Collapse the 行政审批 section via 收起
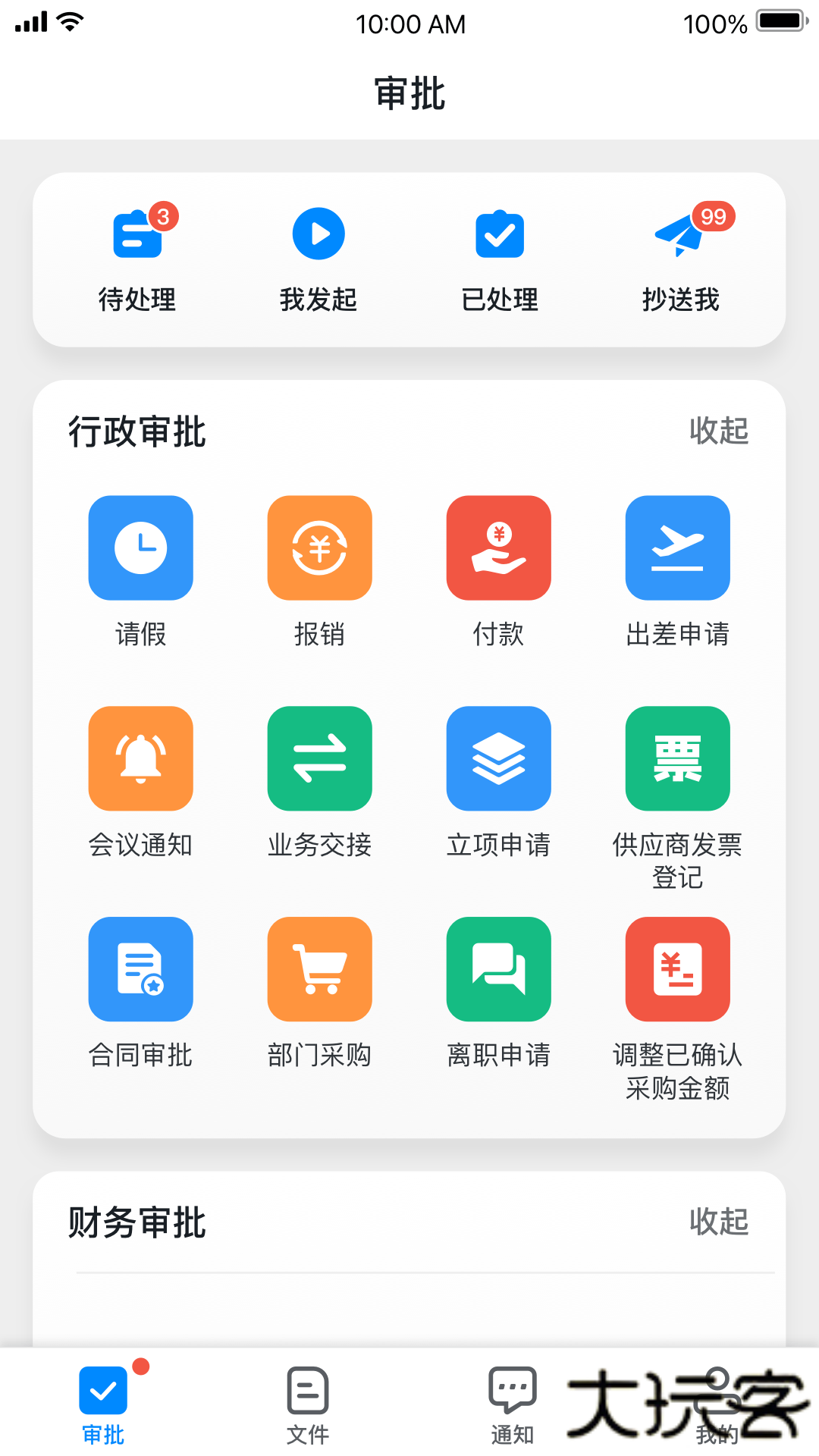This screenshot has height=1456, width=819. [x=719, y=432]
